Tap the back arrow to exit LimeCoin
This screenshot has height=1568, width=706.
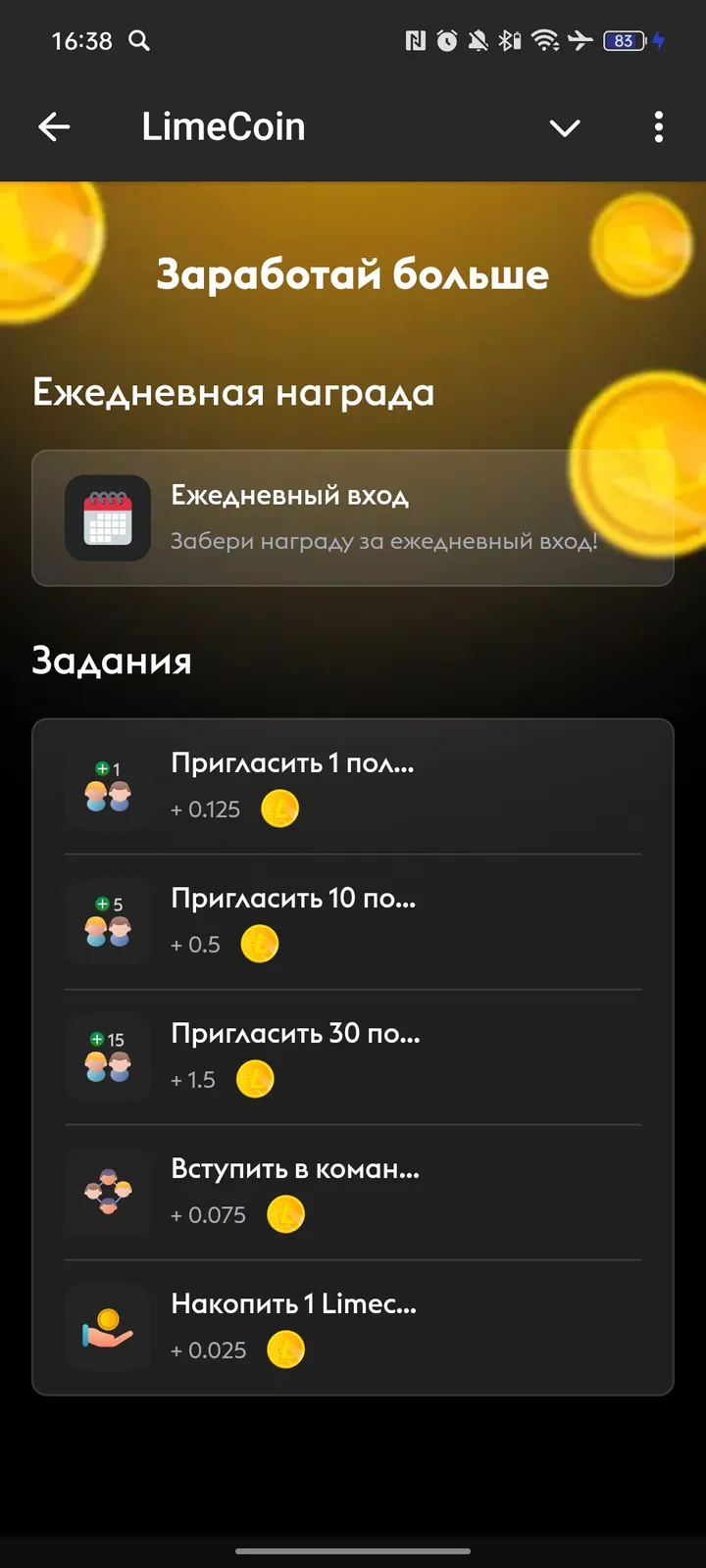tap(55, 126)
